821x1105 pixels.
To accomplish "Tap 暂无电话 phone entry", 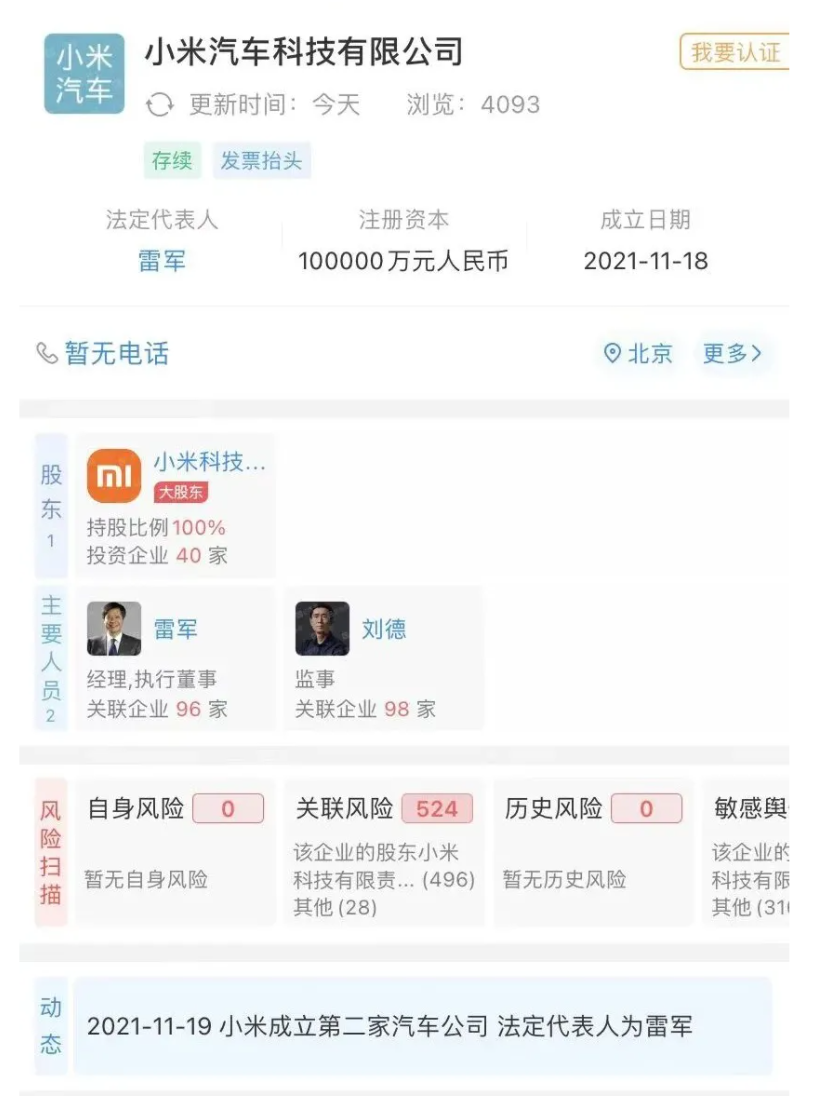I will click(103, 353).
